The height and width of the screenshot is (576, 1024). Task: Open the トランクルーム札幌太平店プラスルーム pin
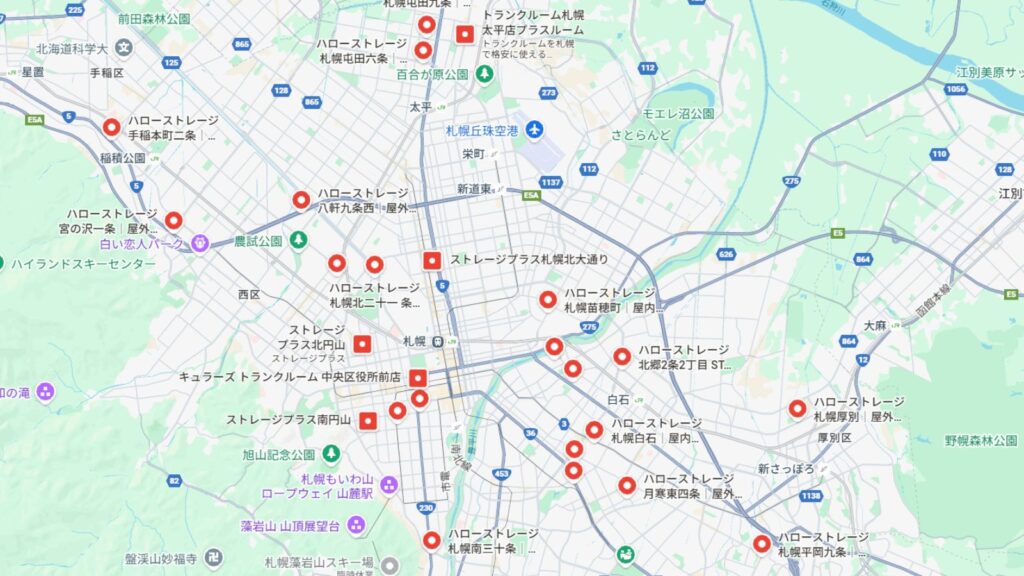coord(464,34)
